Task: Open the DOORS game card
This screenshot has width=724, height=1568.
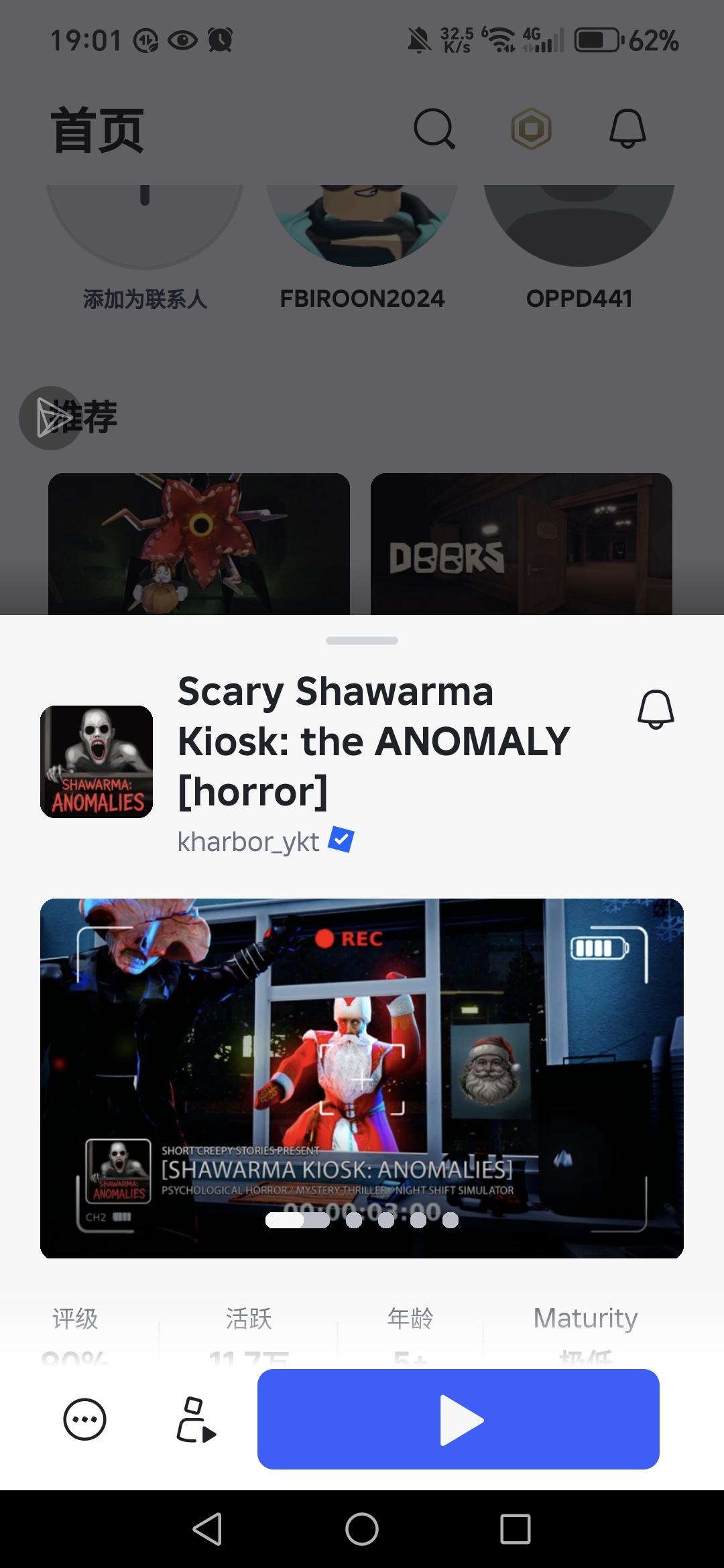Action: coord(521,544)
